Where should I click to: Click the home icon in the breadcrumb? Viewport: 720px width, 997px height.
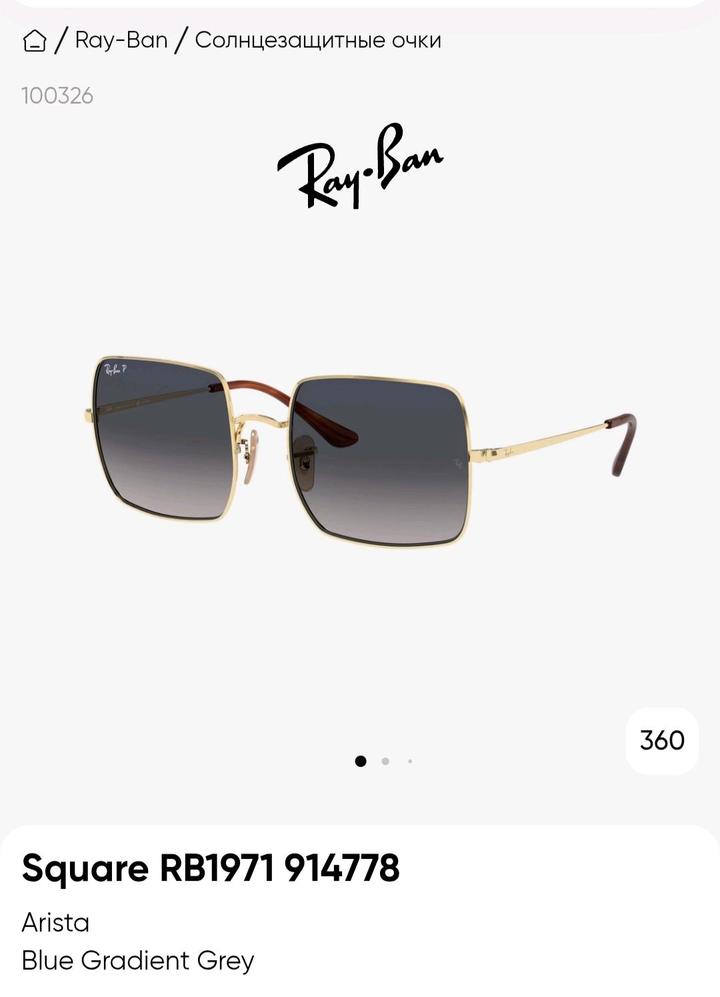(36, 41)
